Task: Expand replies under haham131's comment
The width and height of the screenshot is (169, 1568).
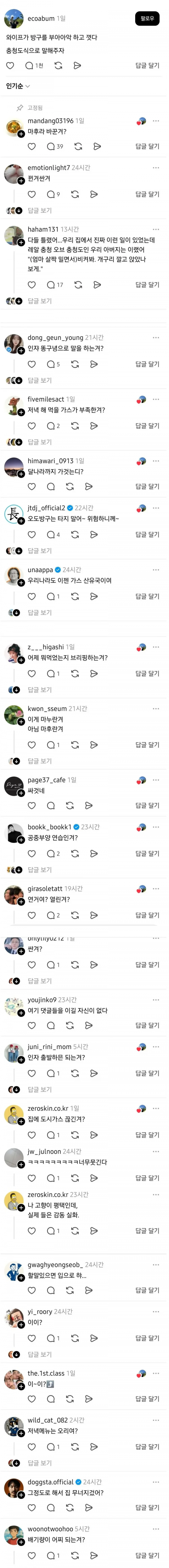Action: (x=40, y=301)
